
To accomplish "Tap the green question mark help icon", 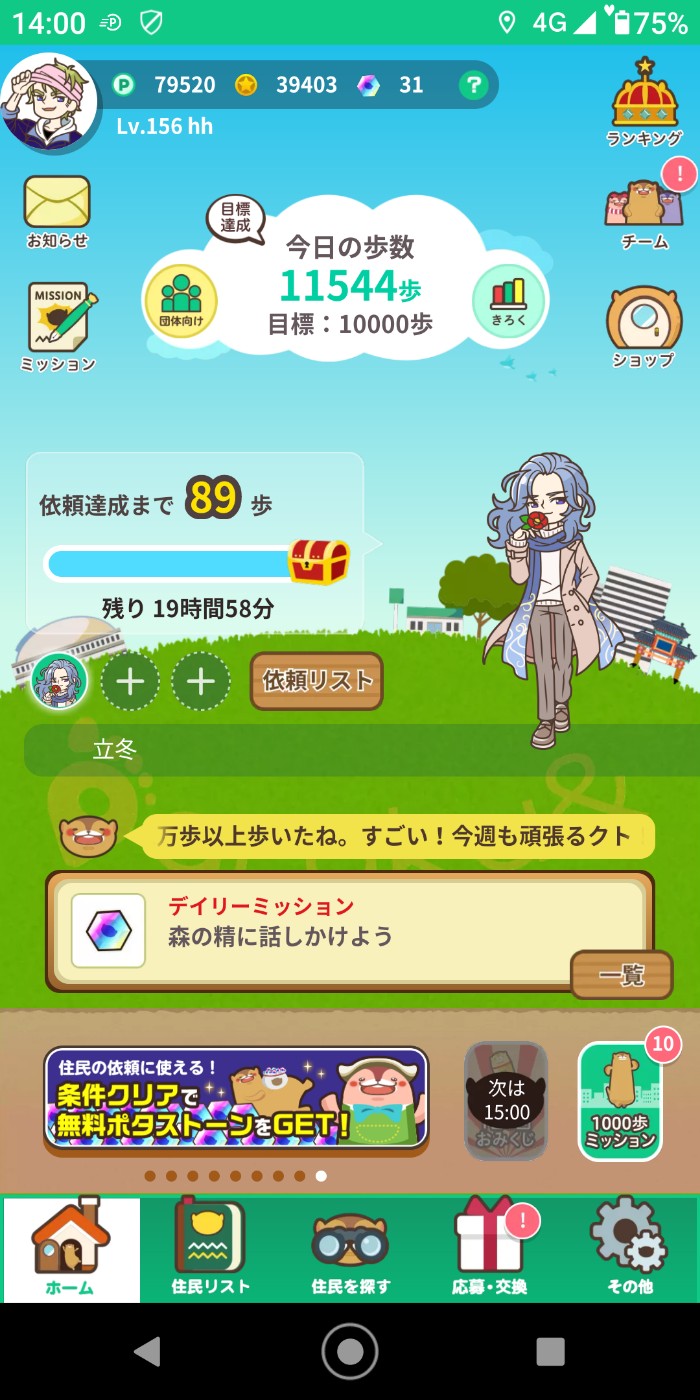I will pos(473,85).
